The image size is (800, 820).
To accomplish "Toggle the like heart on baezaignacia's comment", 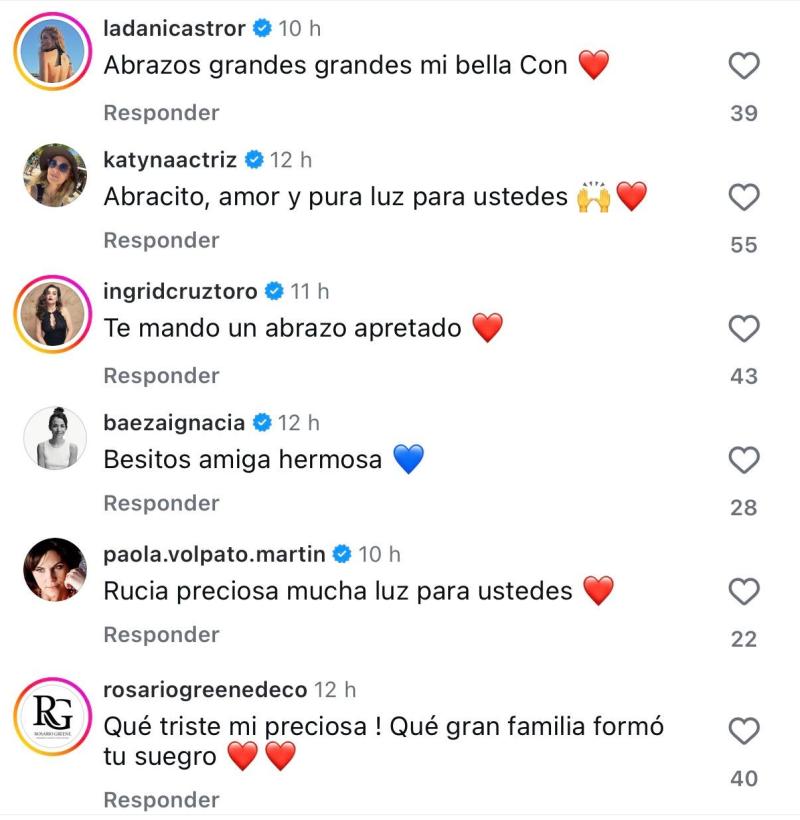I will [742, 461].
